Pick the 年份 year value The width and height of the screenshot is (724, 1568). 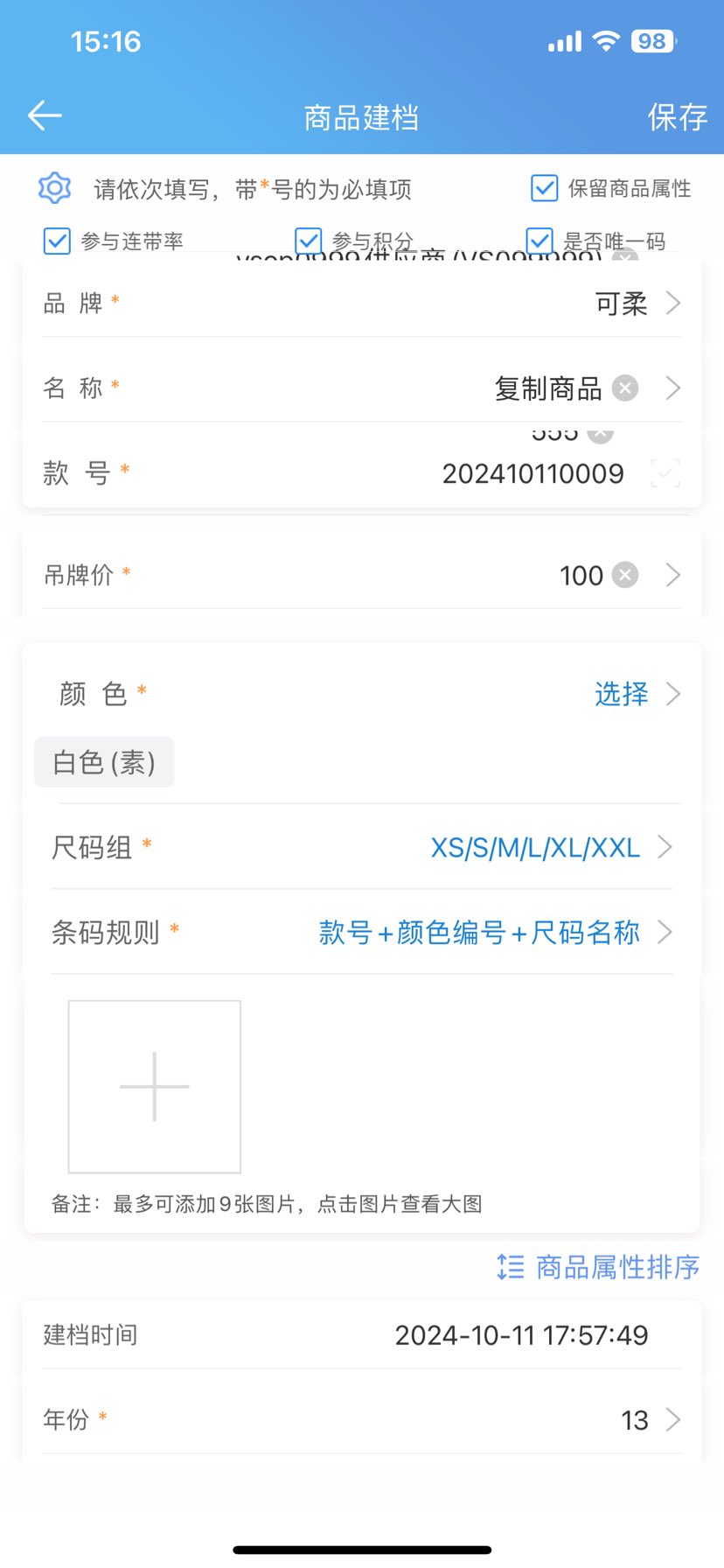pyautogui.click(x=636, y=1419)
